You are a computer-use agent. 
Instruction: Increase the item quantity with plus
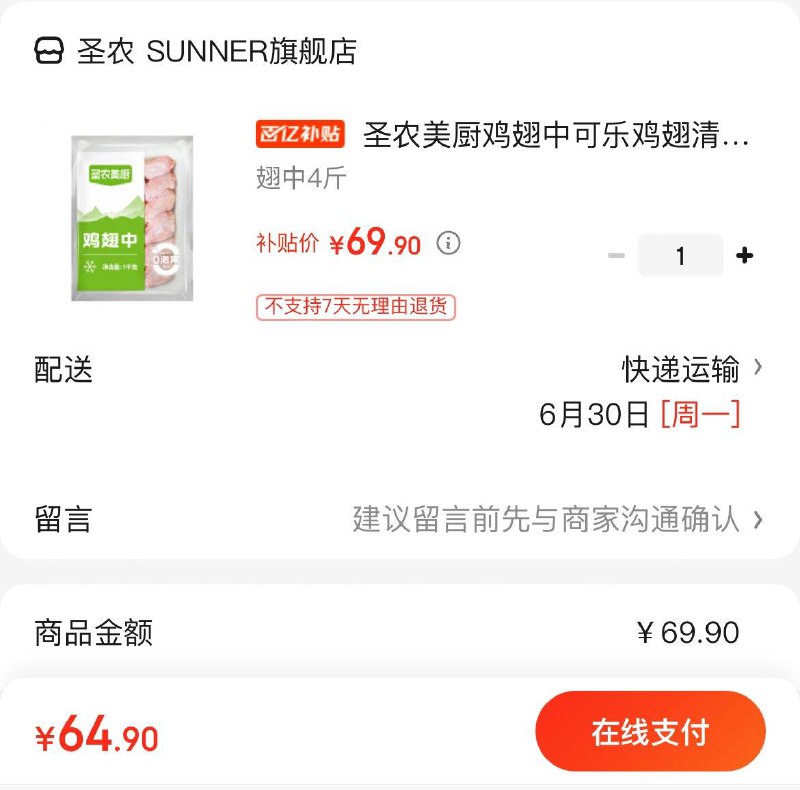pyautogui.click(x=744, y=256)
